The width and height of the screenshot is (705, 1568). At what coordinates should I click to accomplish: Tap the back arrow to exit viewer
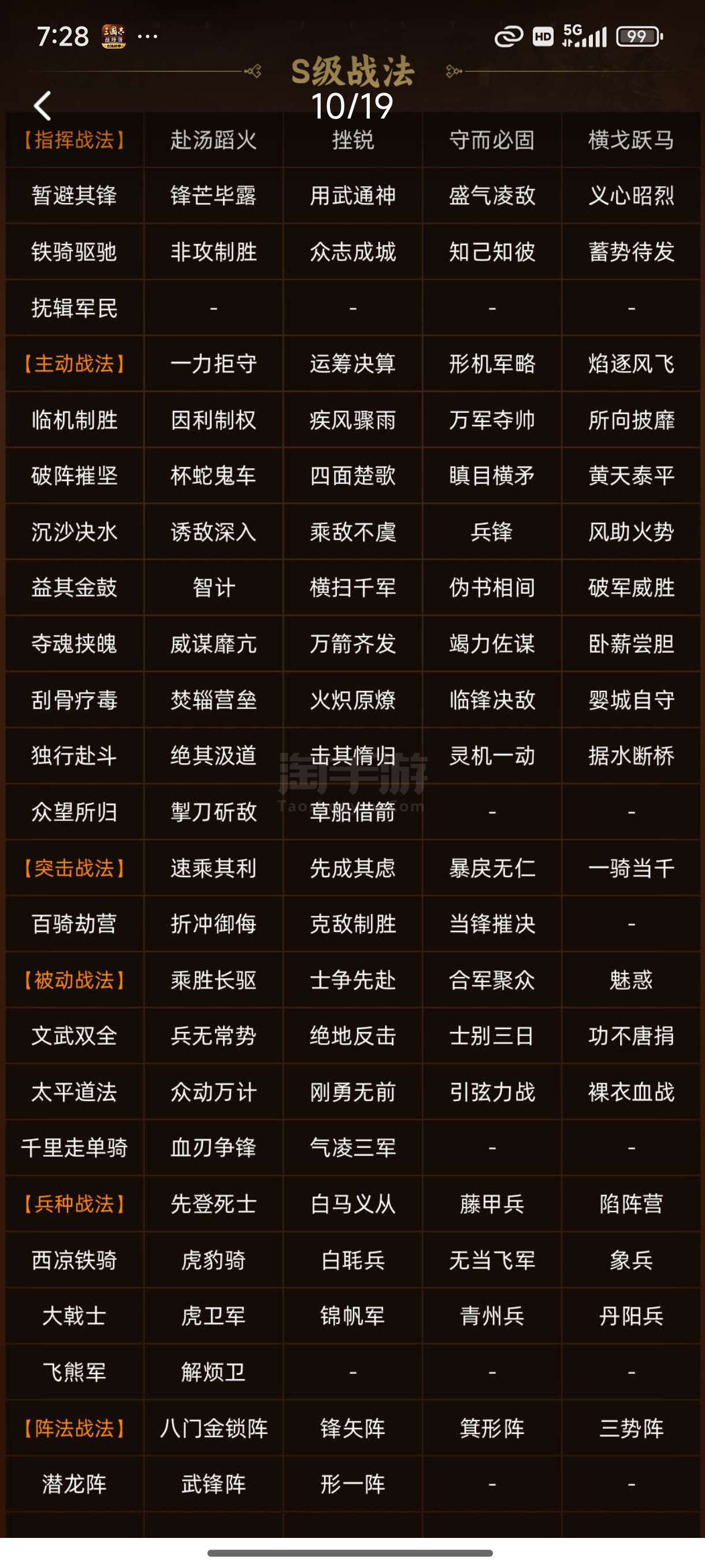click(x=42, y=106)
